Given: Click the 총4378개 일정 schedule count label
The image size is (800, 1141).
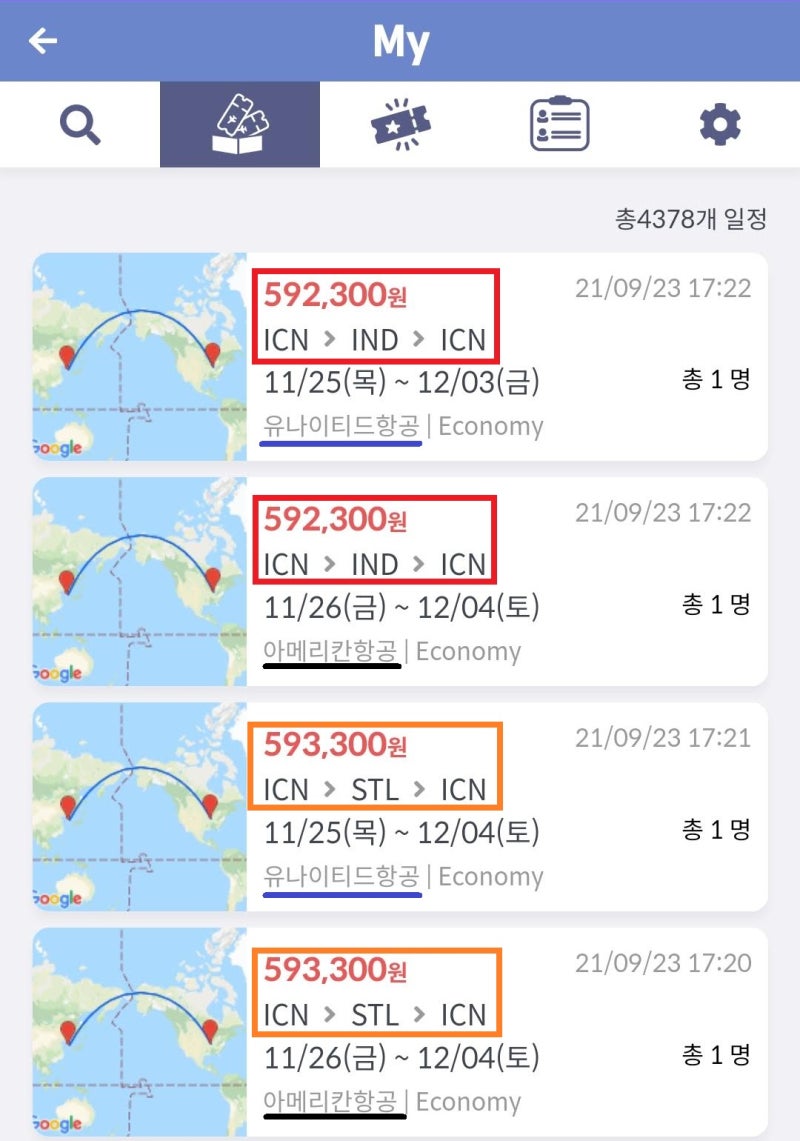Looking at the screenshot, I should (692, 217).
